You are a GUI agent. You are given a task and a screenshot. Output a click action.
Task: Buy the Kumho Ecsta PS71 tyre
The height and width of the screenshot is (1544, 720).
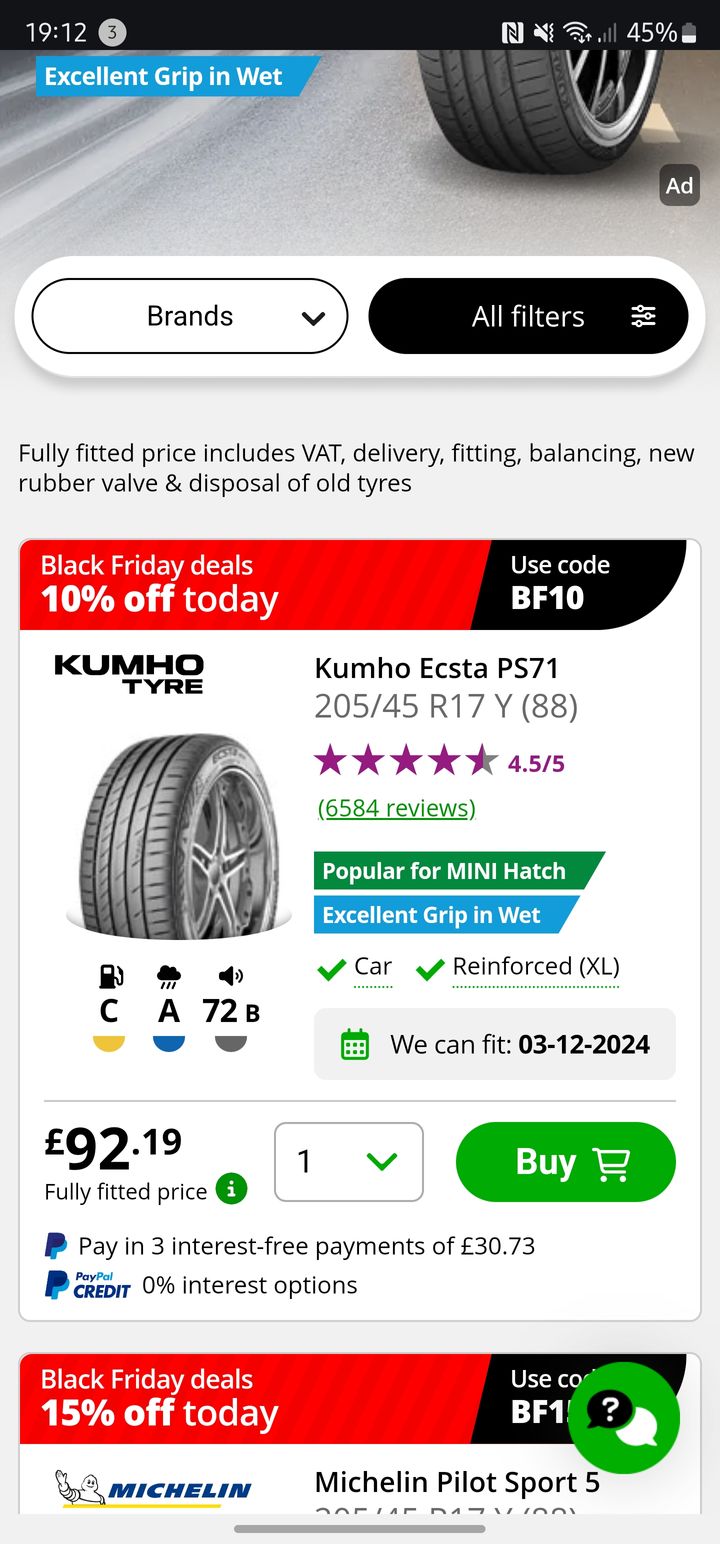click(x=566, y=1162)
